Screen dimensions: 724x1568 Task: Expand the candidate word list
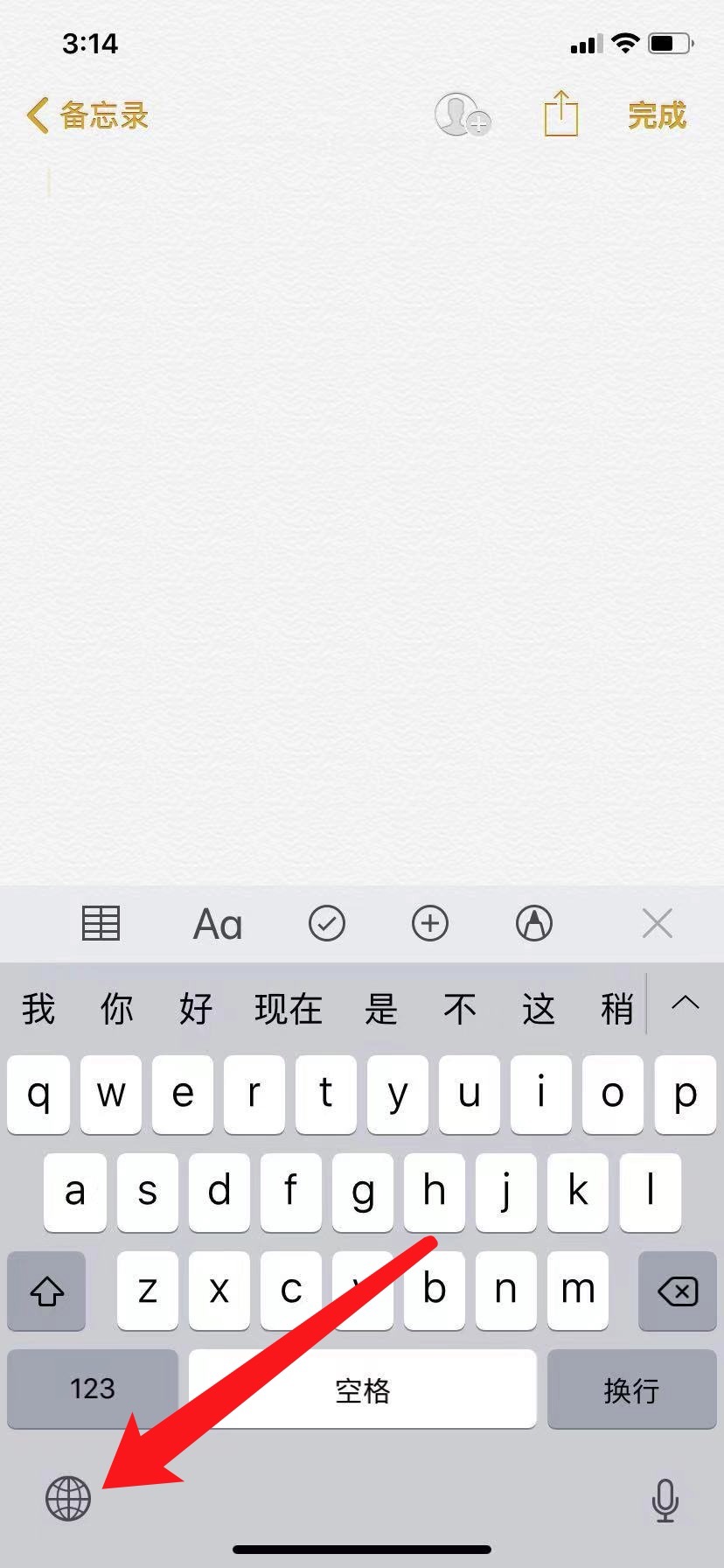point(686,1004)
